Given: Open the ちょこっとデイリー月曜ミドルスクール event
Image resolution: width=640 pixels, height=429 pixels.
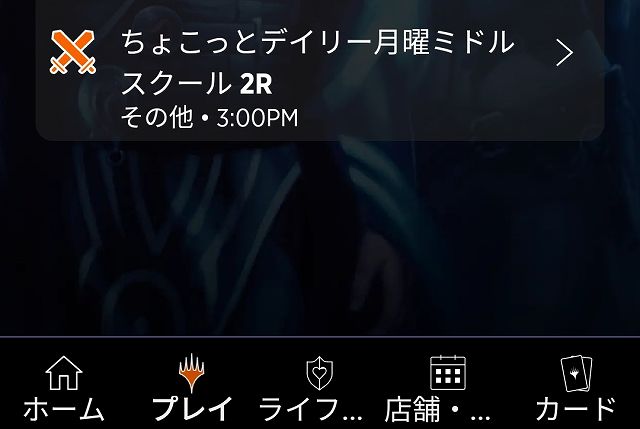Looking at the screenshot, I should click(318, 70).
